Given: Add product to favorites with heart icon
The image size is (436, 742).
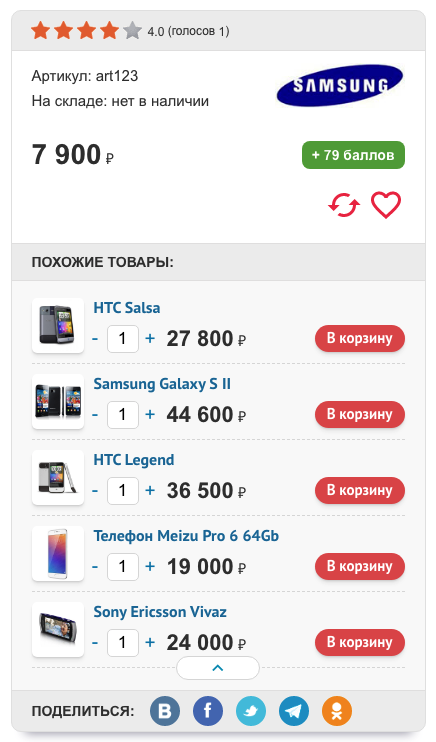Looking at the screenshot, I should coord(386,205).
